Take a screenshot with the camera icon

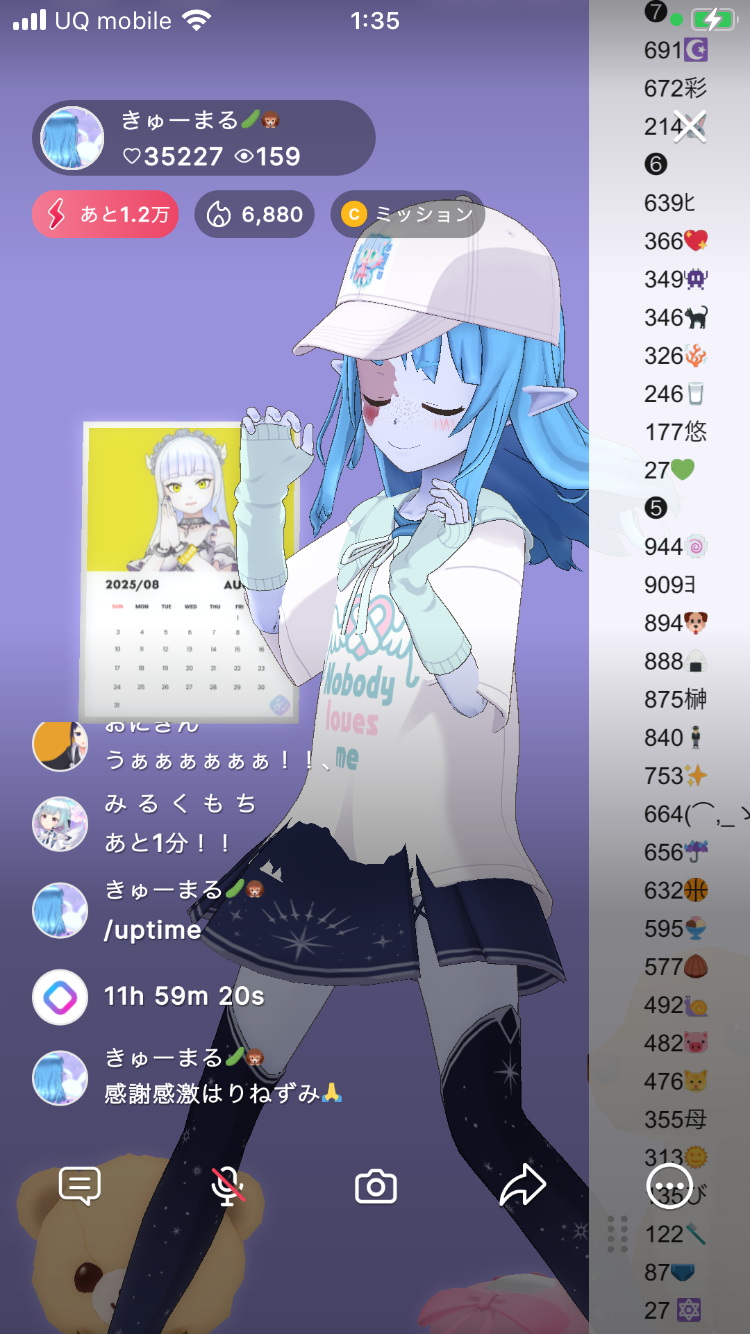[376, 1187]
